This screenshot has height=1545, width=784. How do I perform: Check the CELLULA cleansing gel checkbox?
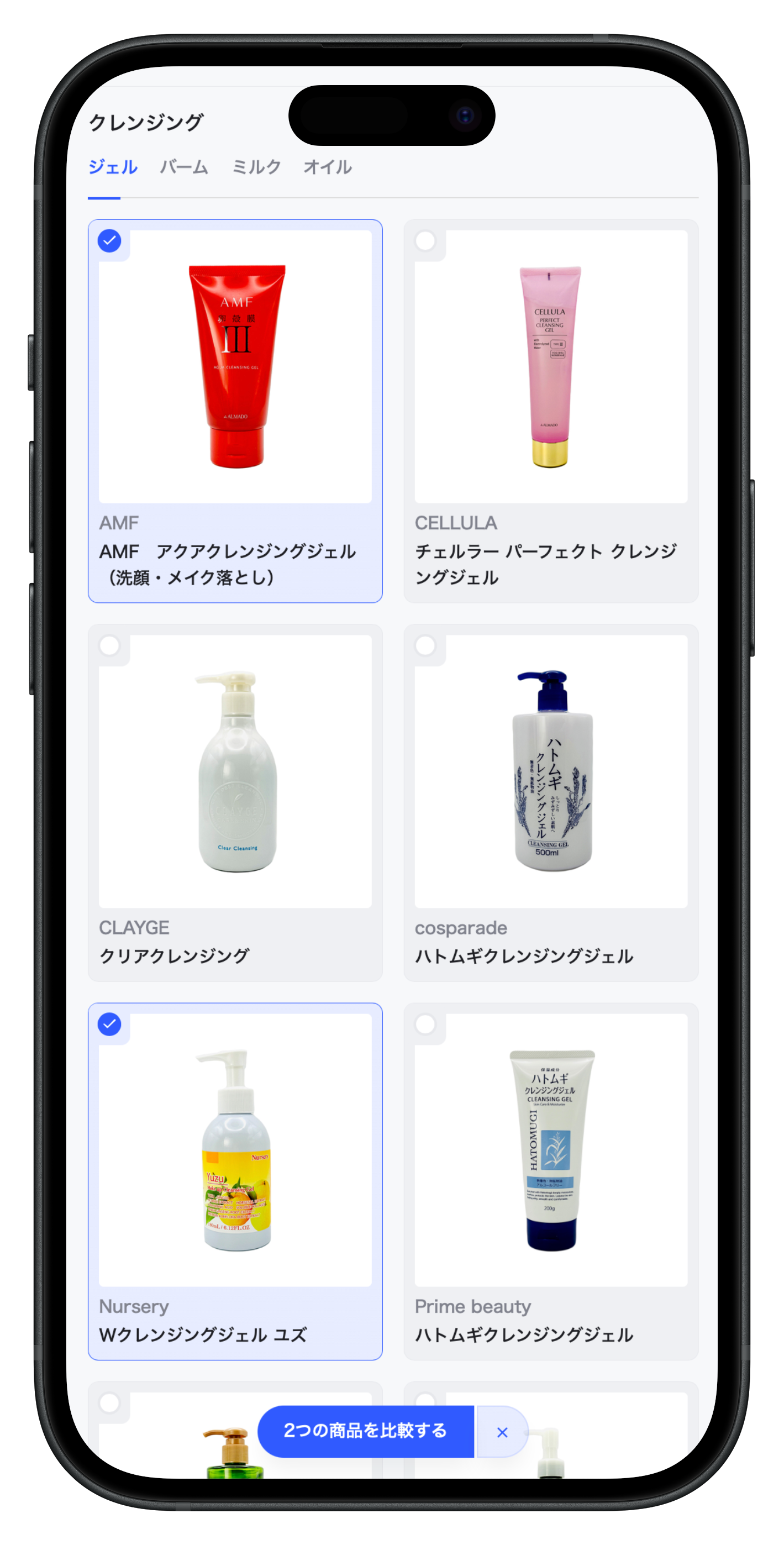(425, 241)
